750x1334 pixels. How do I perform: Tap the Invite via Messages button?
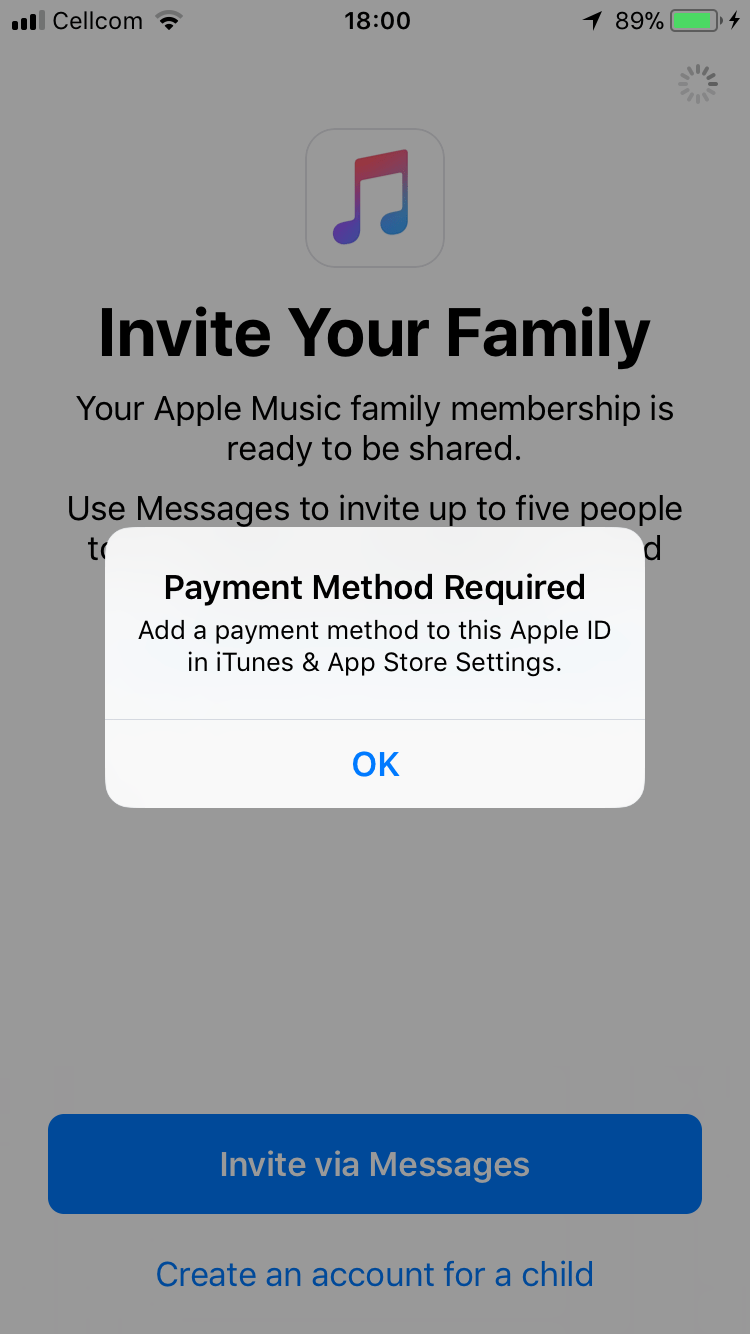(x=375, y=1164)
